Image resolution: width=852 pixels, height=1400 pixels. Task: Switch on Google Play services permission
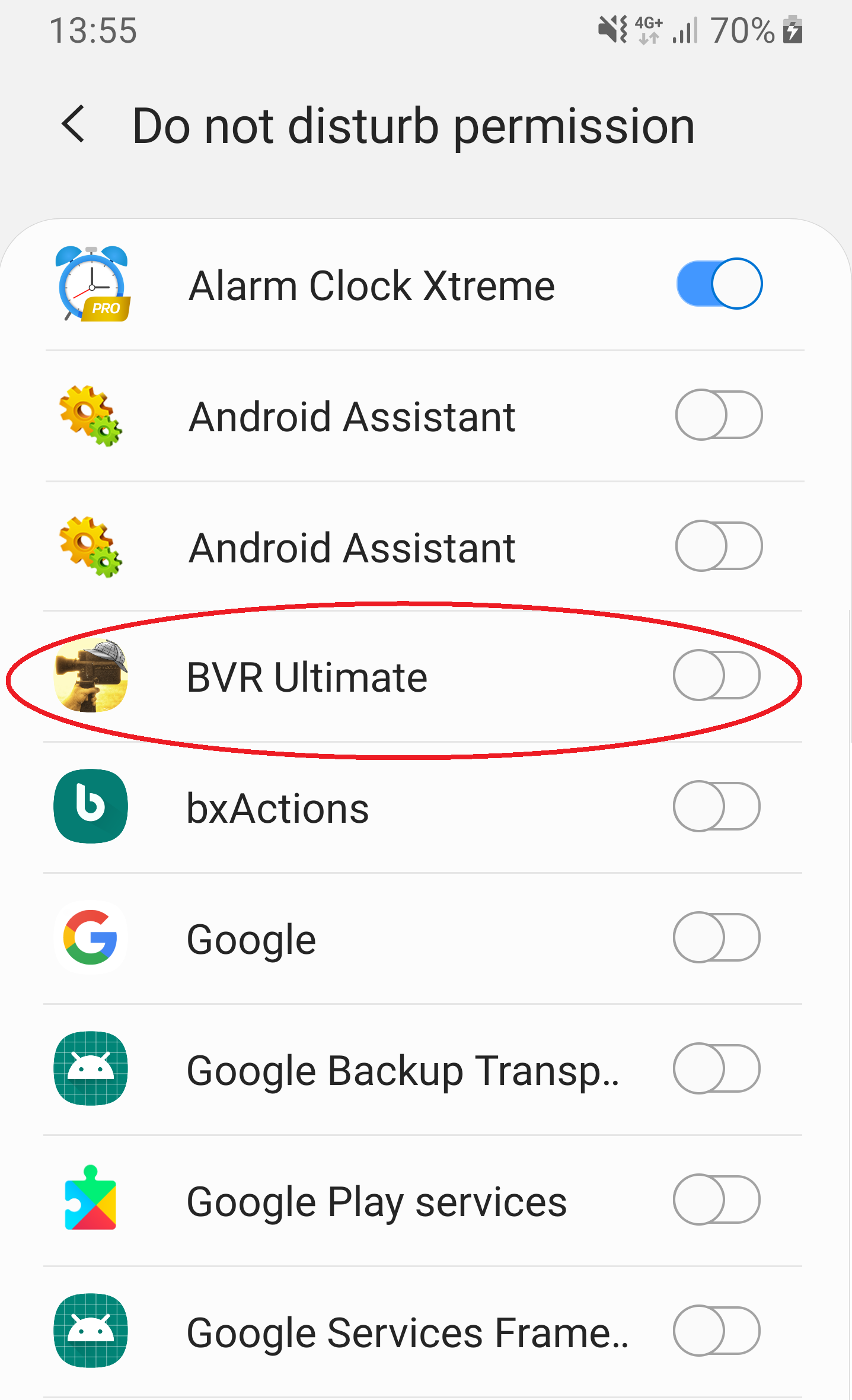click(716, 1200)
